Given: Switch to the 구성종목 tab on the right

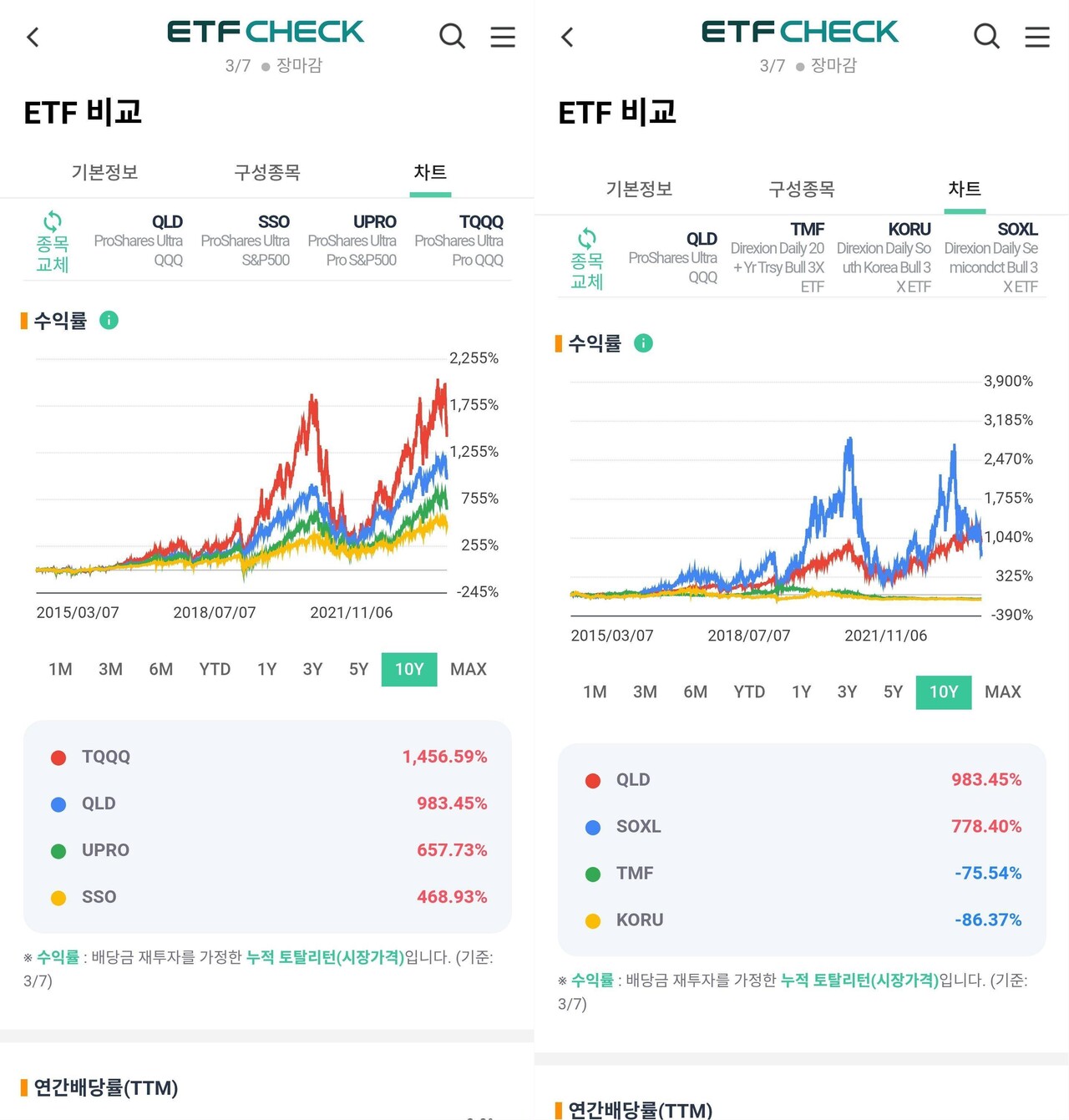Looking at the screenshot, I should [x=801, y=189].
